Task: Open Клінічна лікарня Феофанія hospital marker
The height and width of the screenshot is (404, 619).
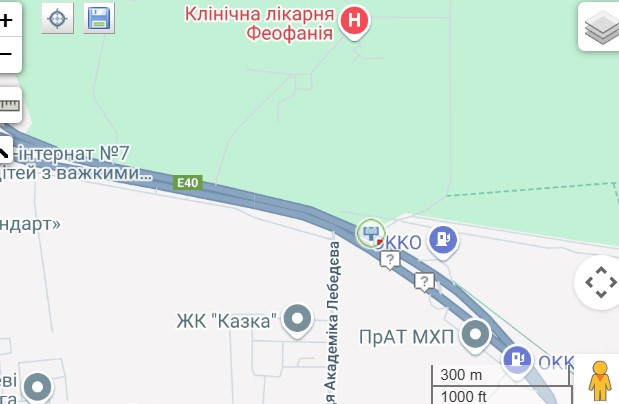Action: point(354,21)
